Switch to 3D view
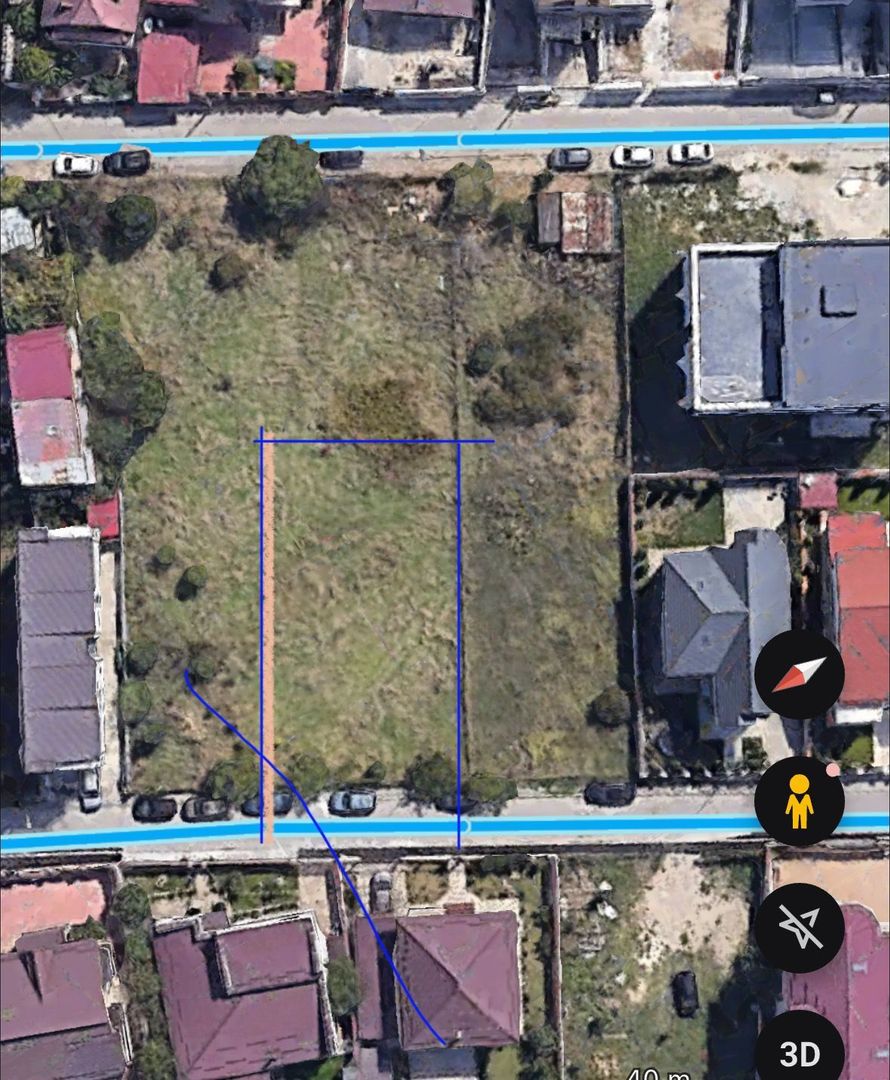 coord(799,1051)
